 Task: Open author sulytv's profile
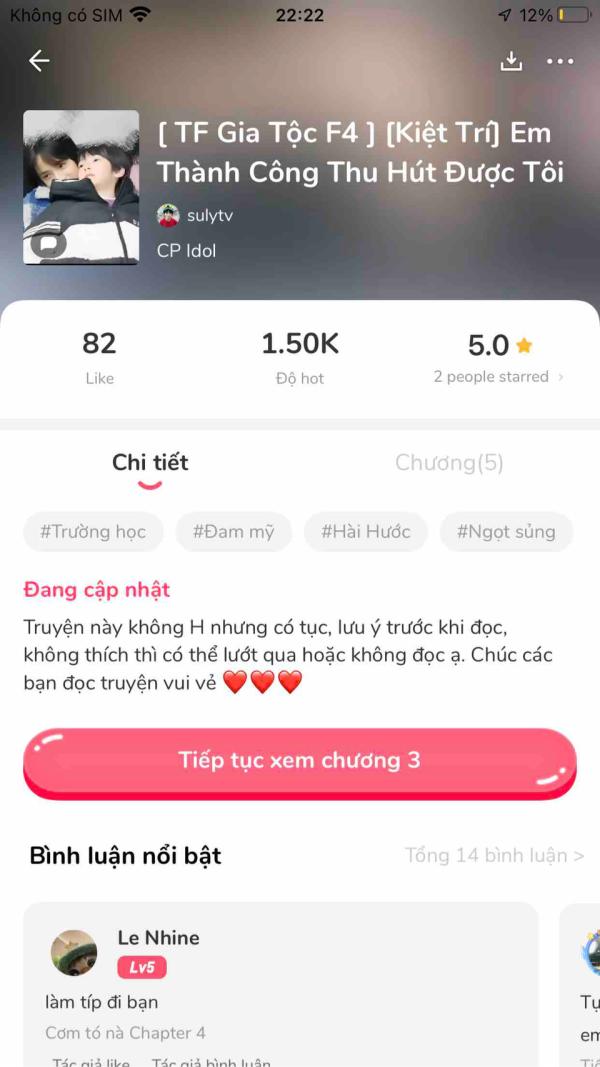click(x=196, y=215)
